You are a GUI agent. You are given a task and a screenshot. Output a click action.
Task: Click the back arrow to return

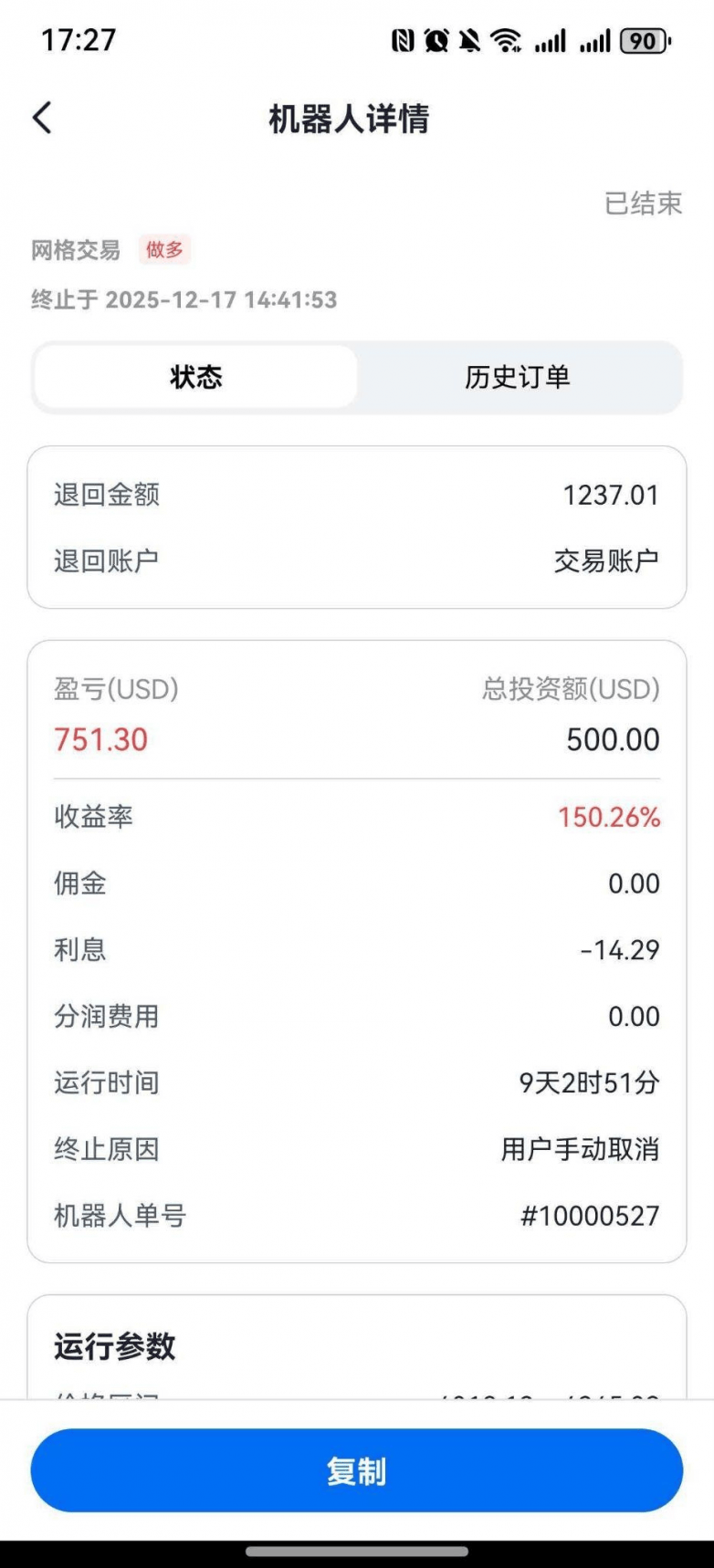tap(40, 118)
